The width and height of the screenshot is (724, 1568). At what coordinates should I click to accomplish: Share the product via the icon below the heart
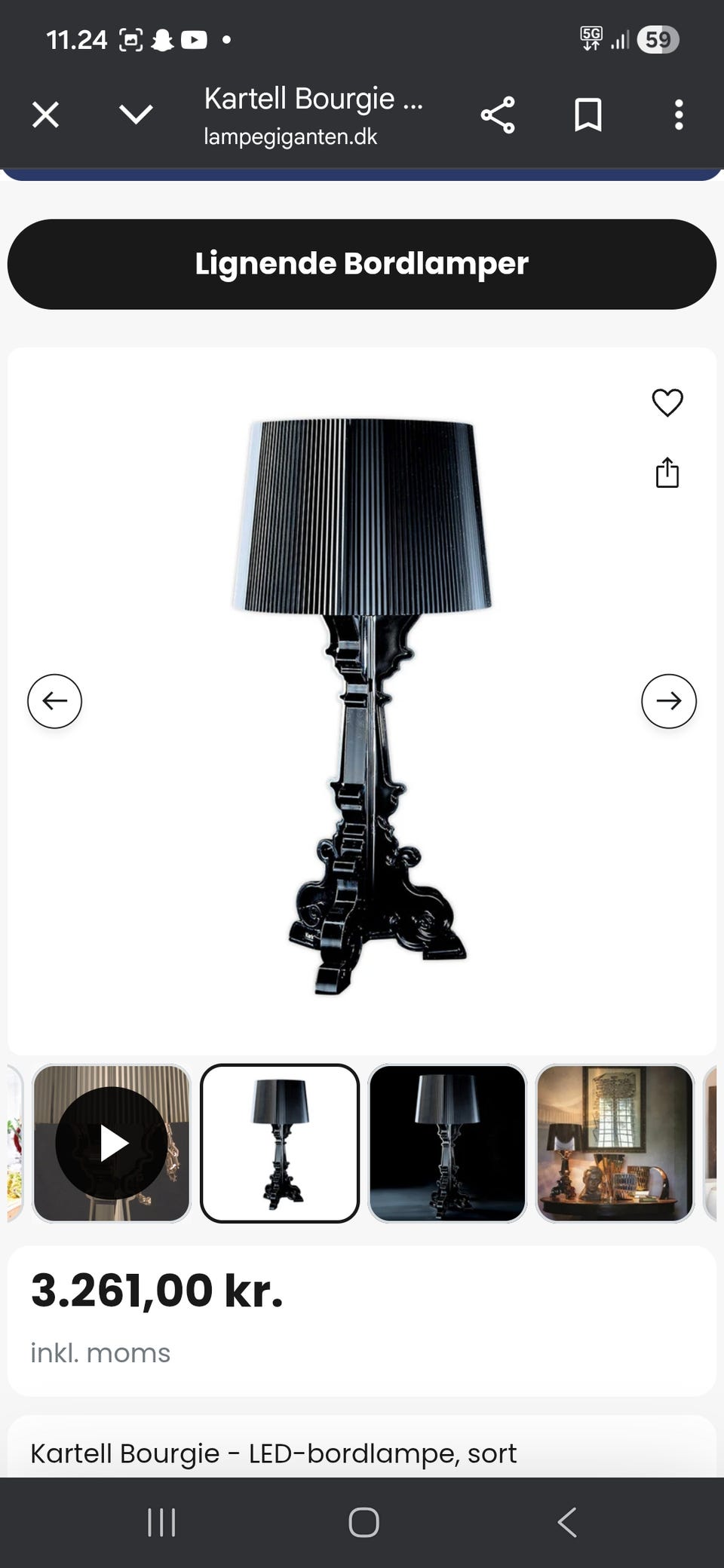[667, 473]
